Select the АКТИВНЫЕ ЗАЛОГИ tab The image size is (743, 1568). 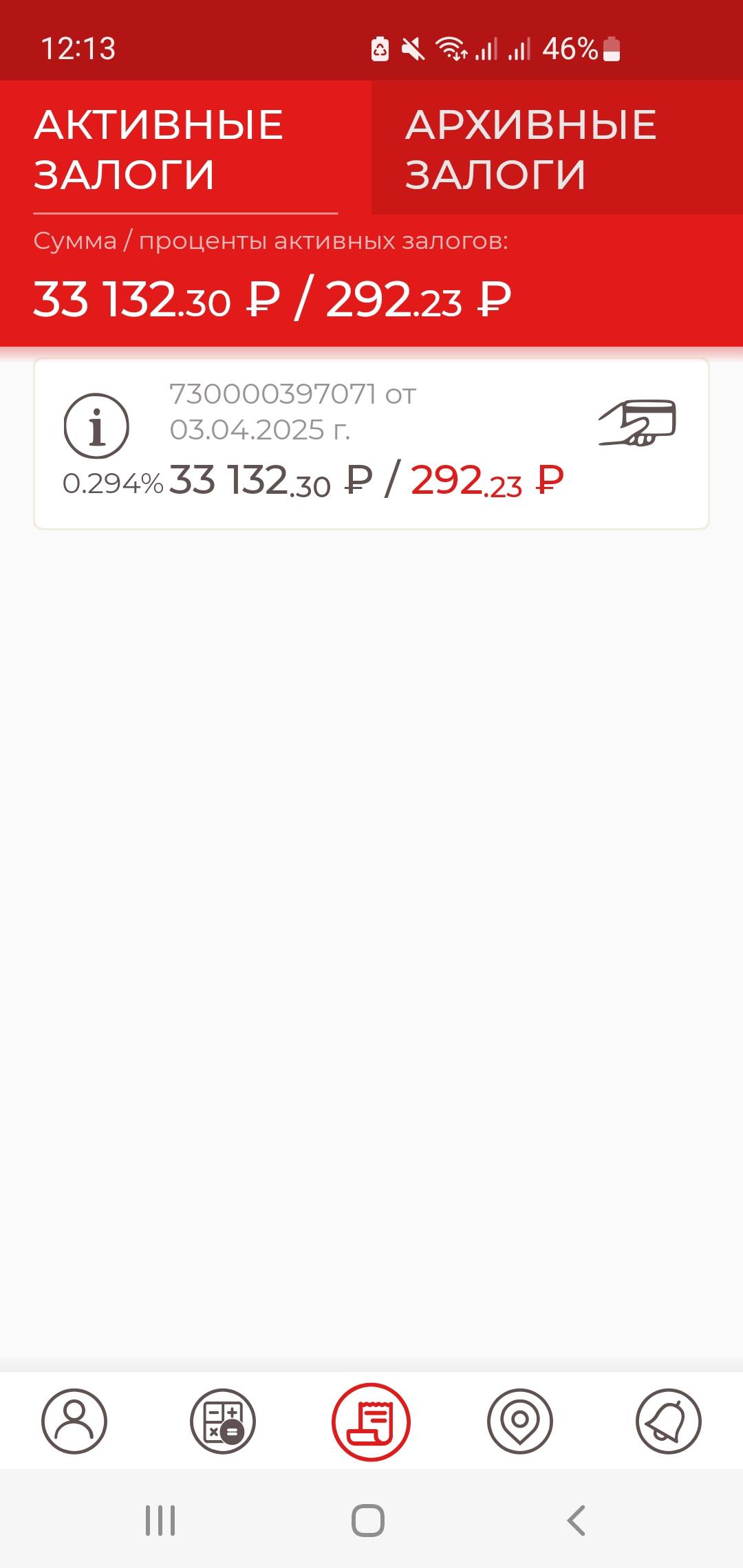click(184, 149)
